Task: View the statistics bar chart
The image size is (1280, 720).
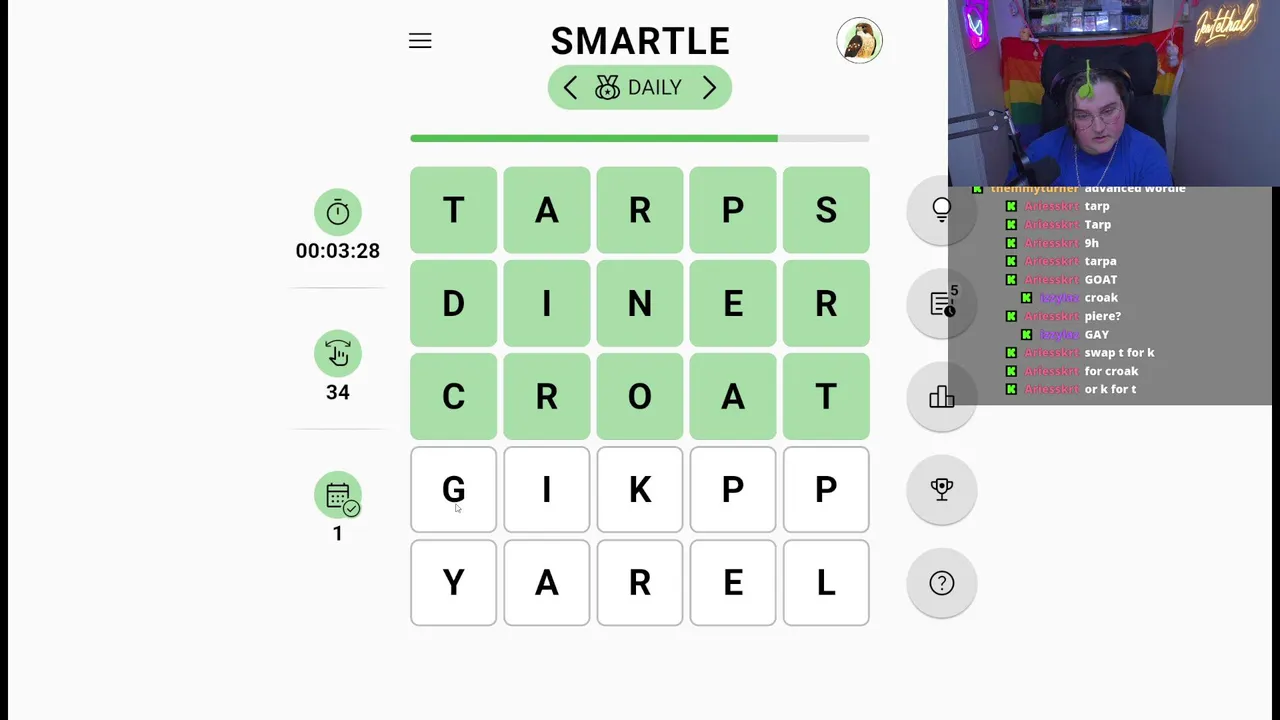Action: pyautogui.click(x=941, y=397)
